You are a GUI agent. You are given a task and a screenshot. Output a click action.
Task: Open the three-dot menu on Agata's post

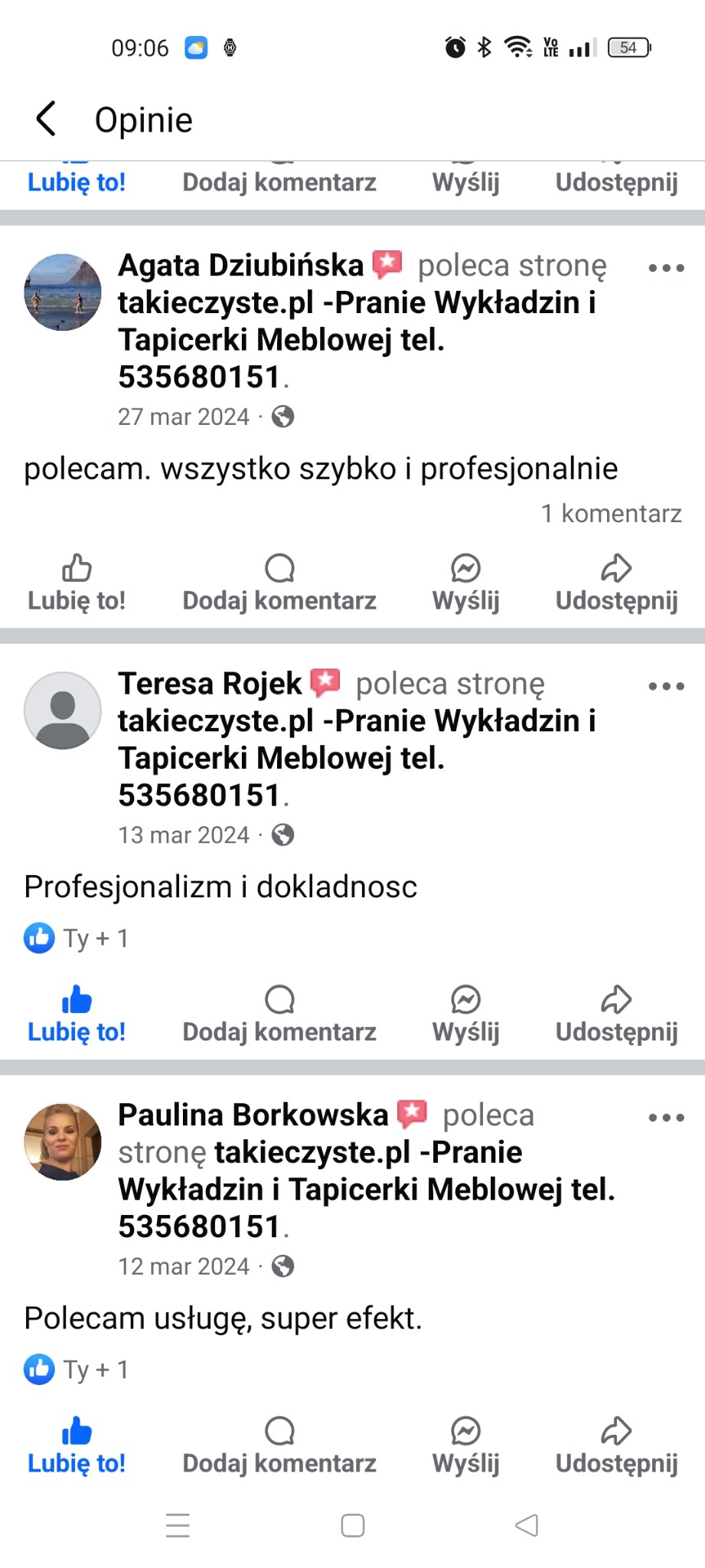(x=664, y=267)
